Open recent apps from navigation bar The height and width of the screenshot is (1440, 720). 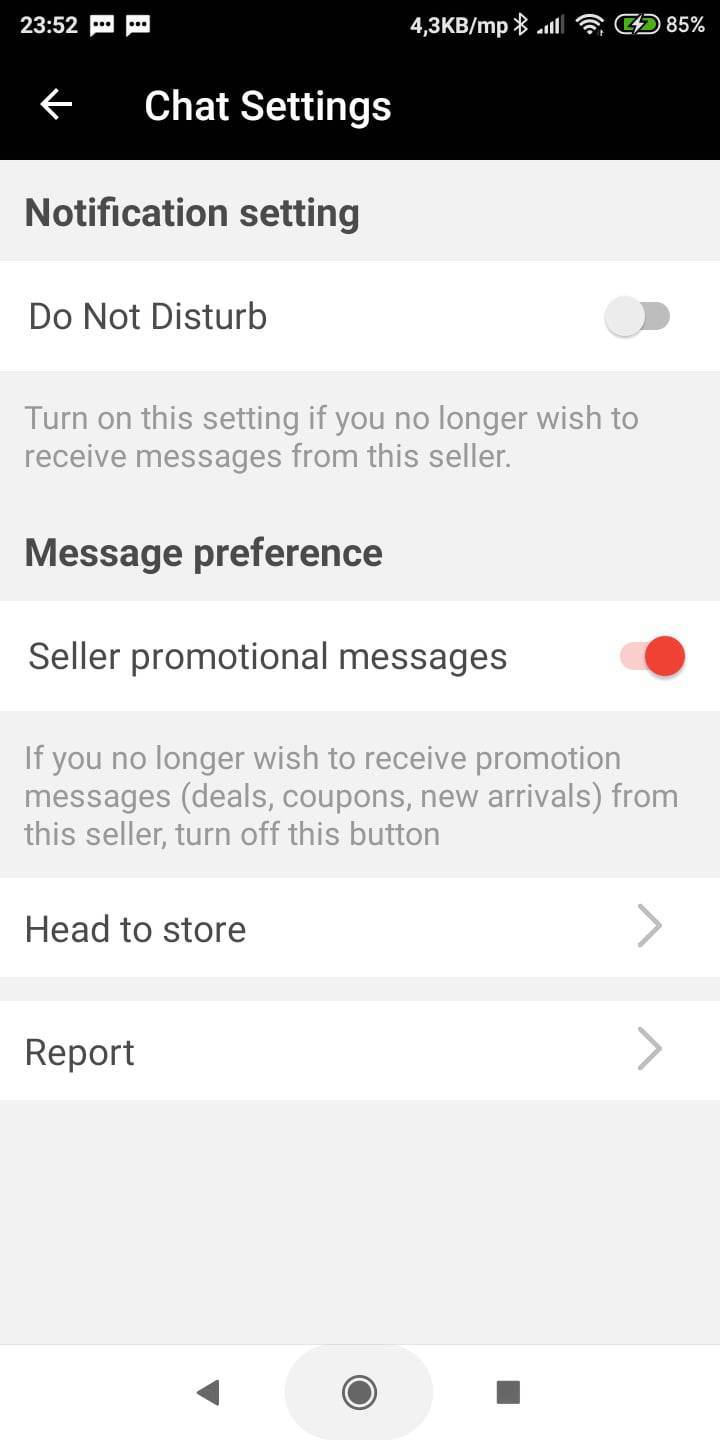pyautogui.click(x=508, y=1392)
